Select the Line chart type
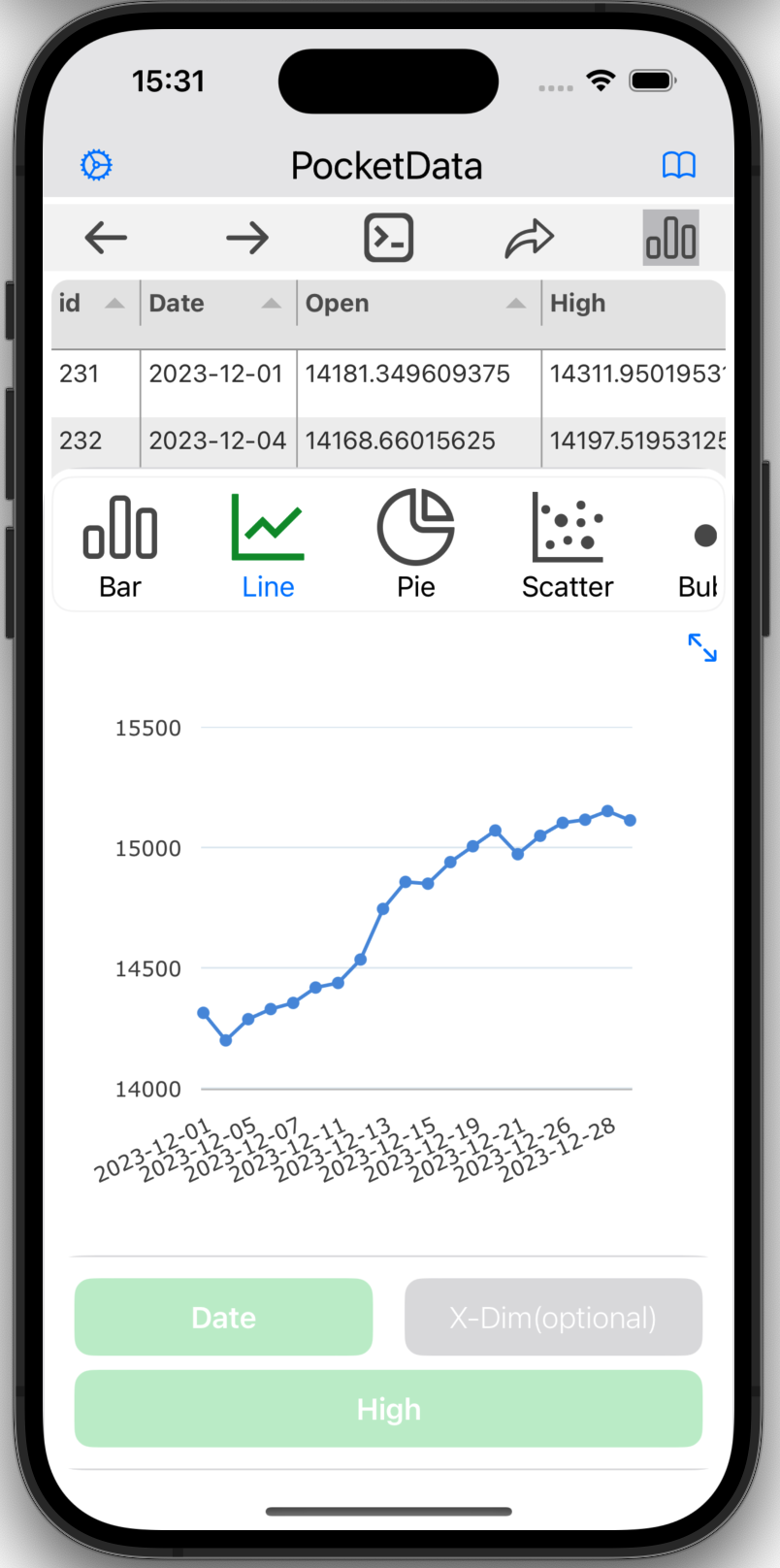The height and width of the screenshot is (1568, 780). (268, 544)
